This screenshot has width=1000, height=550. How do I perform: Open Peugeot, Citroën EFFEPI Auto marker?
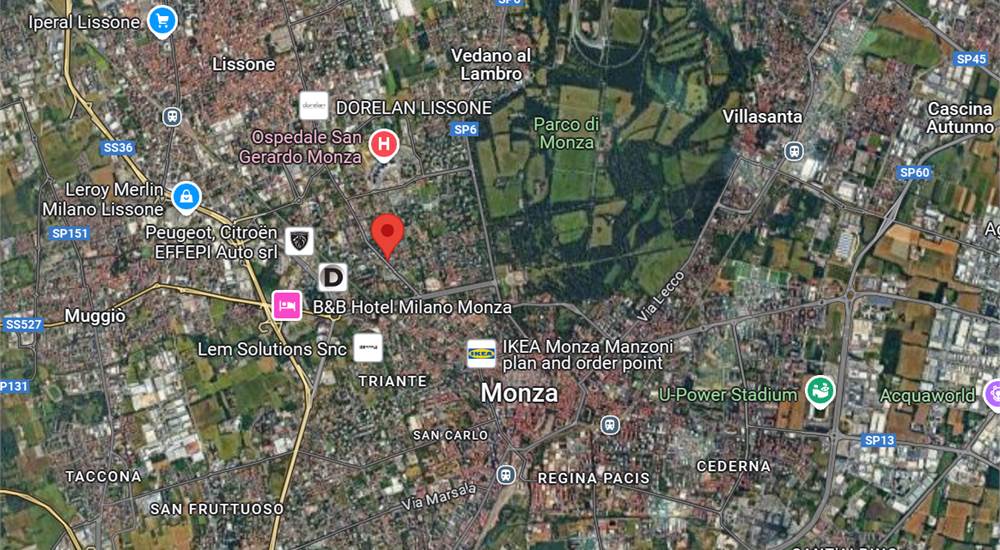299,240
